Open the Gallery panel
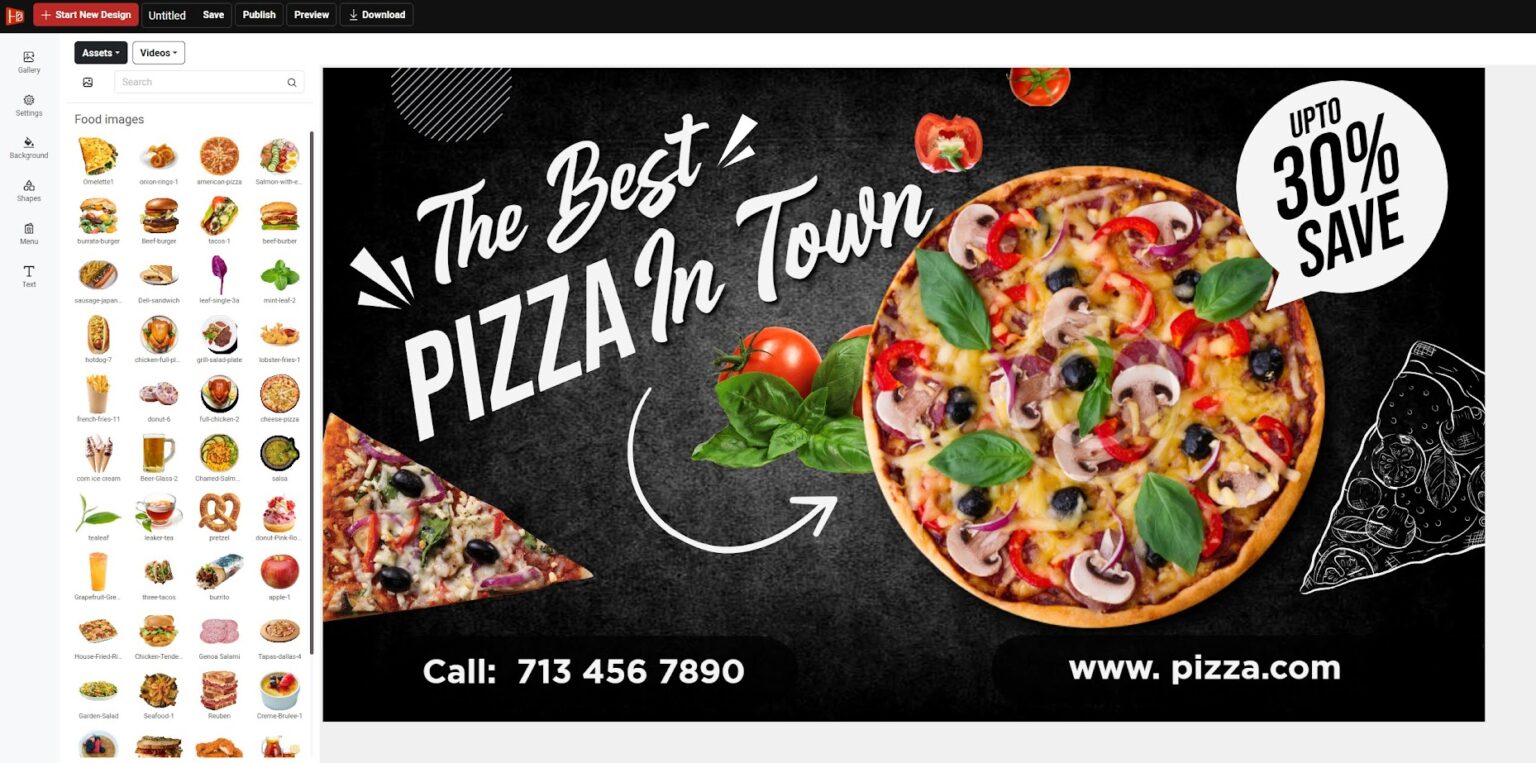The width and height of the screenshot is (1536, 763). click(29, 62)
